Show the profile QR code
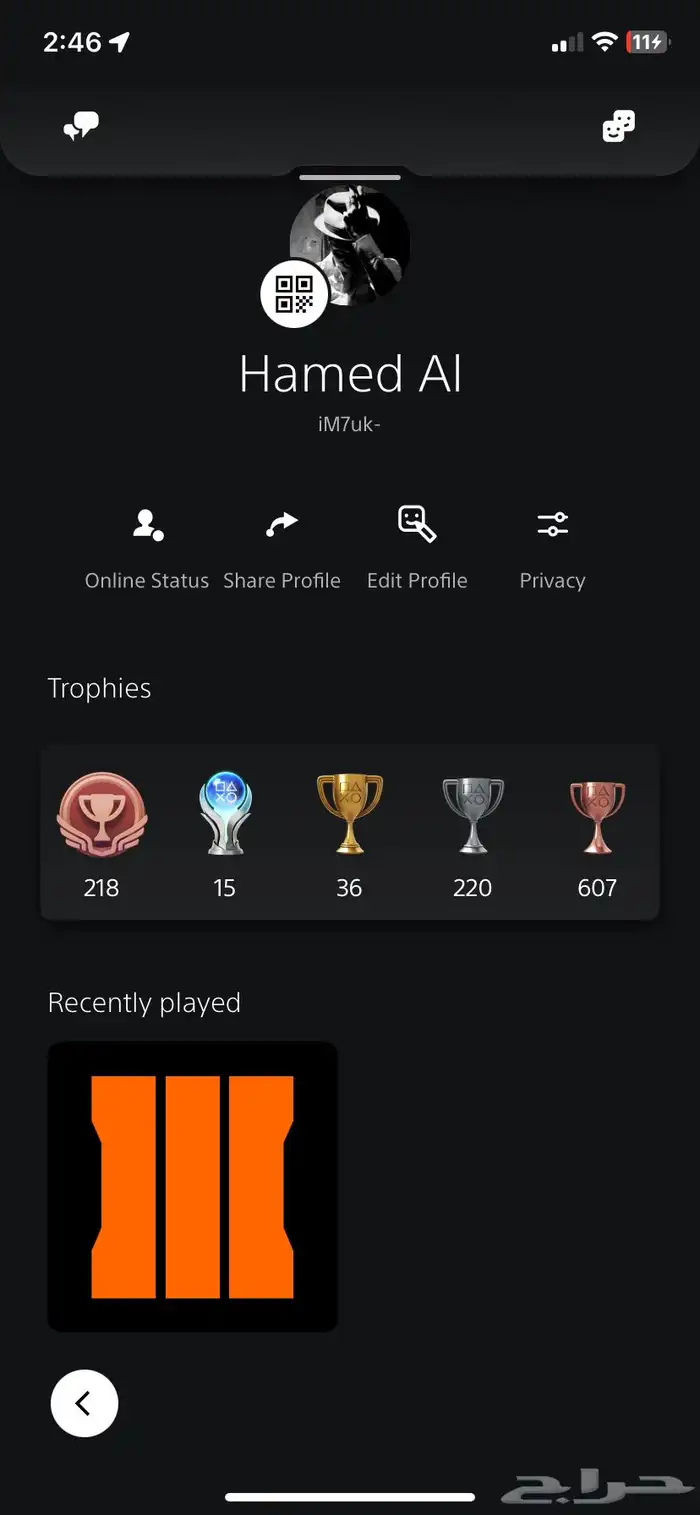 point(294,294)
